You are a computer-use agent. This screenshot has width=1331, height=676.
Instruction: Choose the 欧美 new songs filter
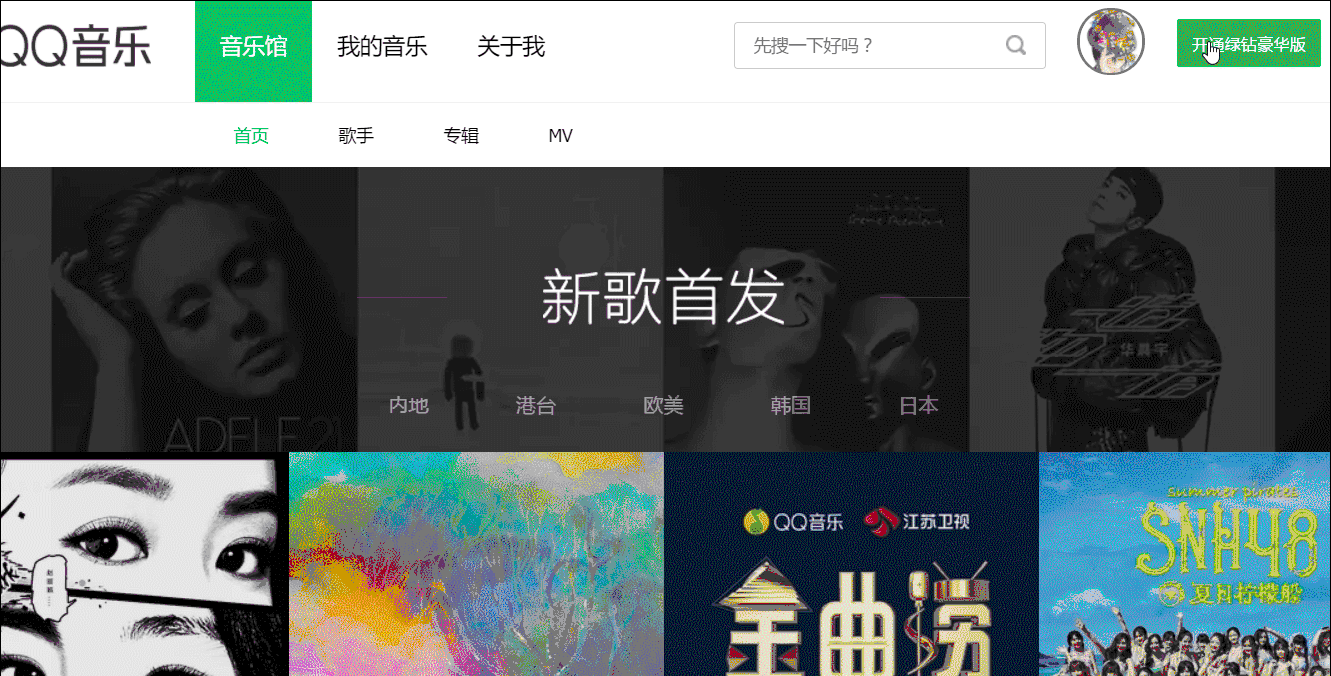(x=663, y=405)
